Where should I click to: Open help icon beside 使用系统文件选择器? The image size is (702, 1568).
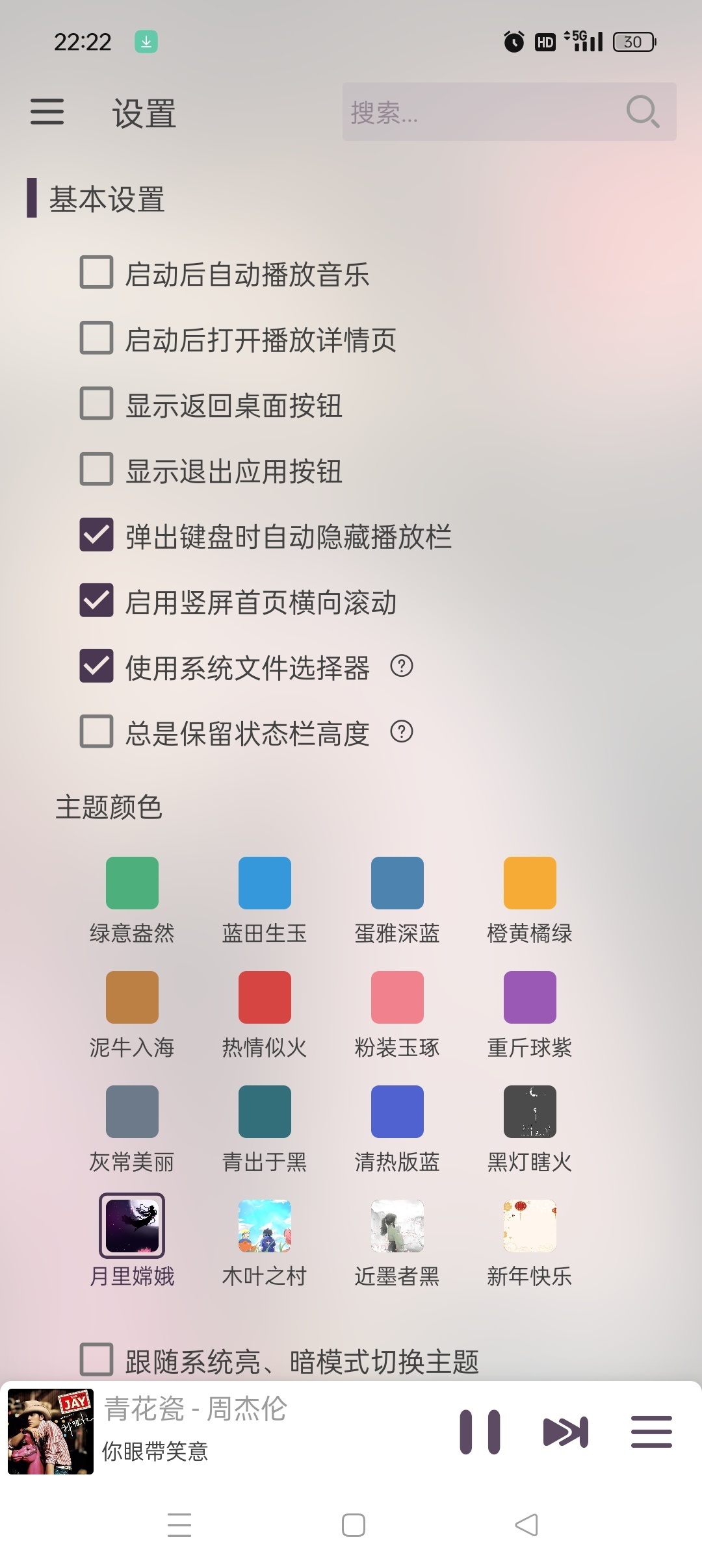402,666
